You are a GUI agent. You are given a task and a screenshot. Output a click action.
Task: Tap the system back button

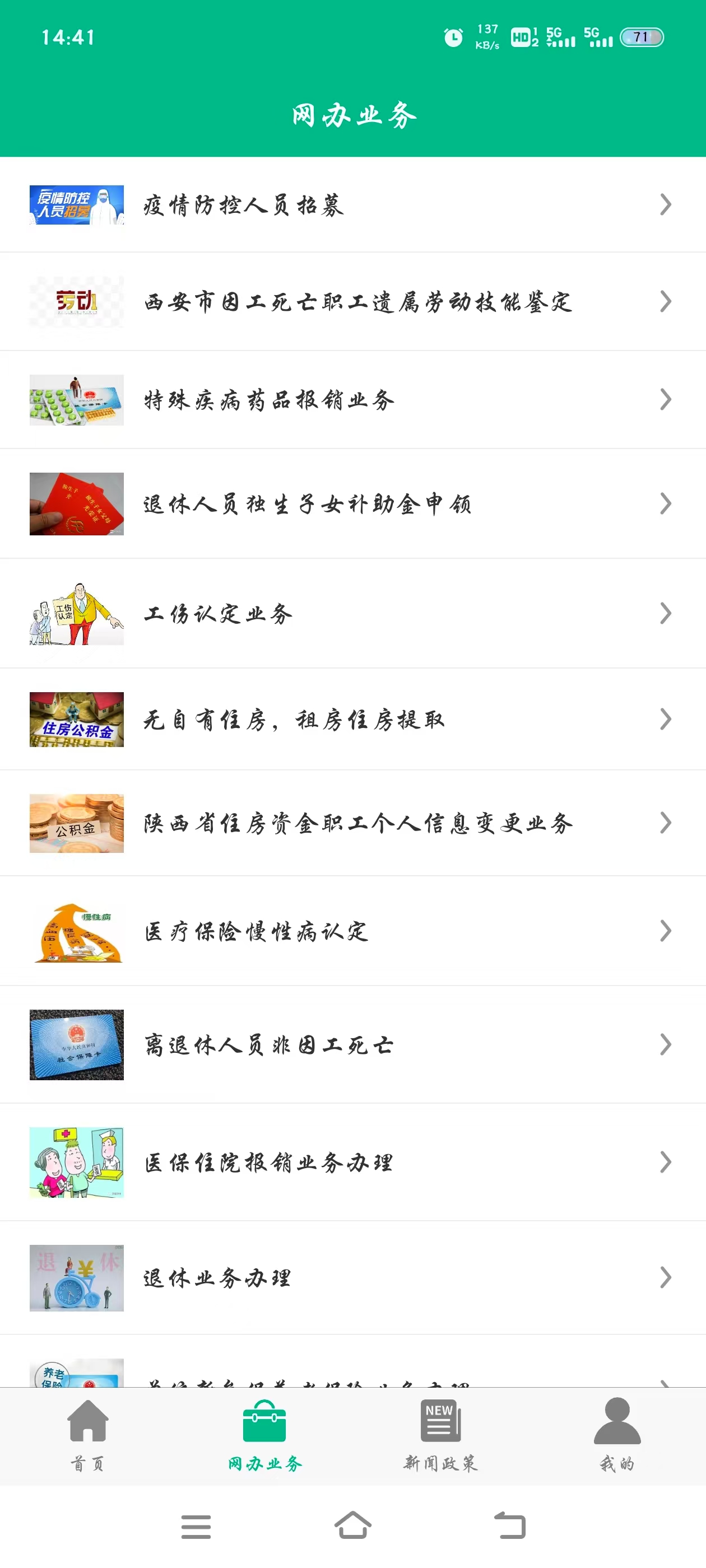[509, 1526]
